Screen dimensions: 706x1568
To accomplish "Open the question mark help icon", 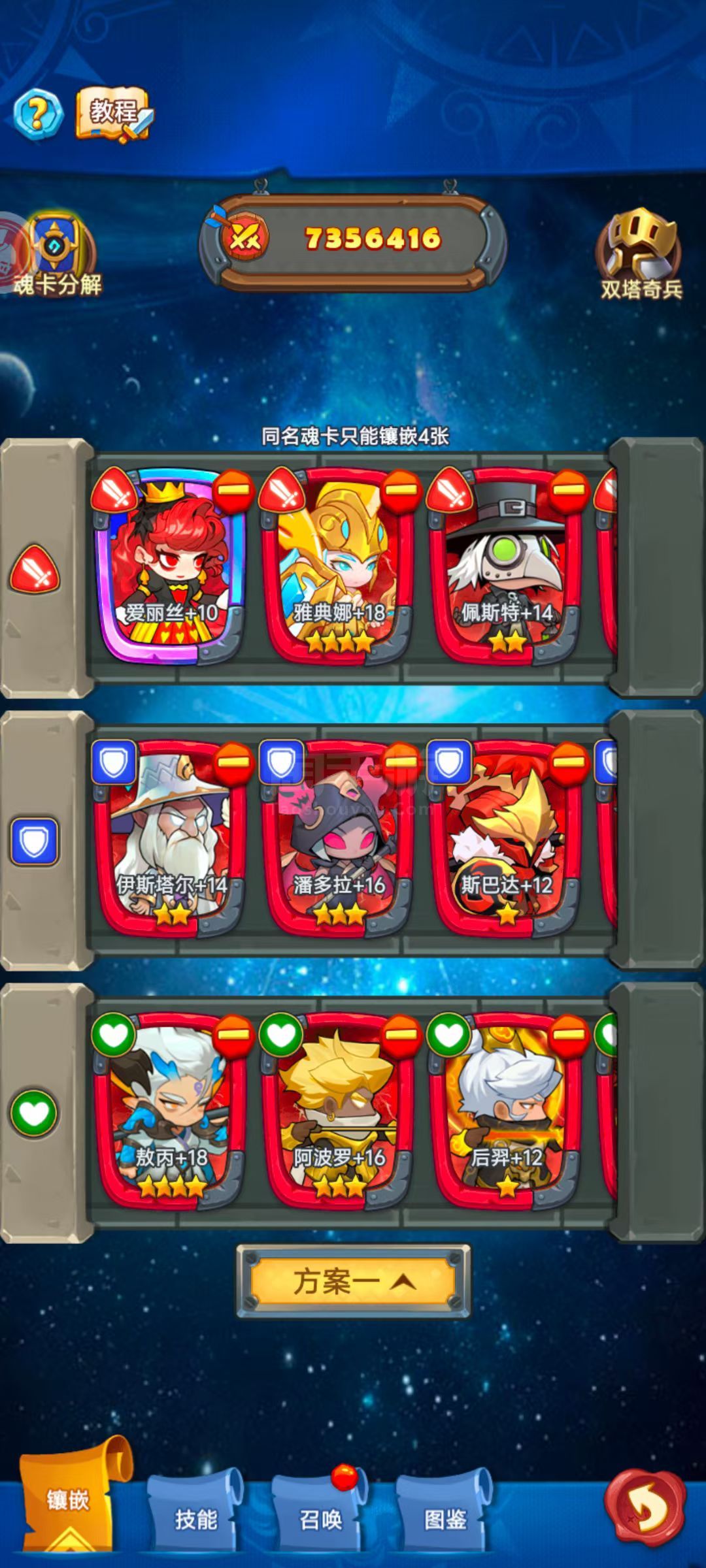I will coord(38,114).
